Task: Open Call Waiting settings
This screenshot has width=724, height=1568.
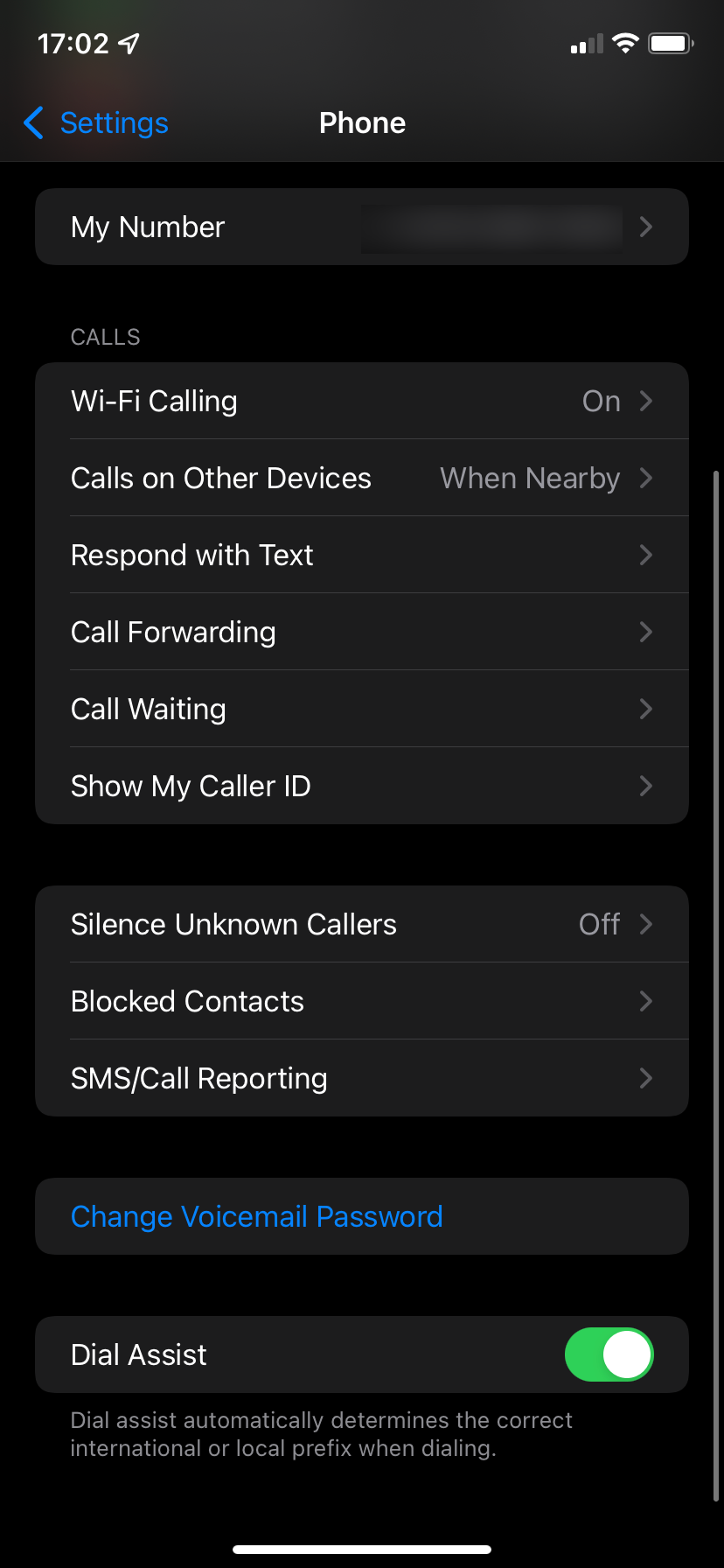Action: coord(362,709)
